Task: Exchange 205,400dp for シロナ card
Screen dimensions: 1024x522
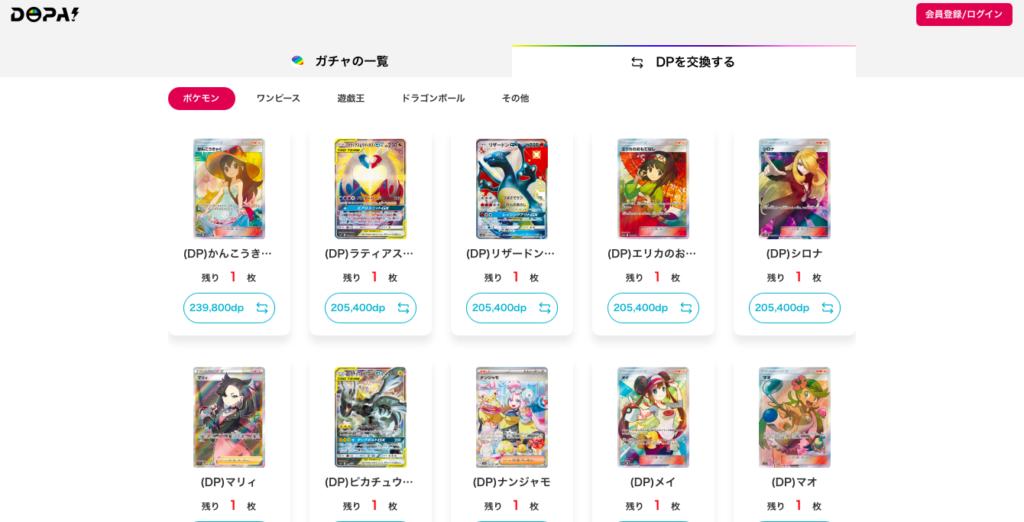Action: pos(794,308)
